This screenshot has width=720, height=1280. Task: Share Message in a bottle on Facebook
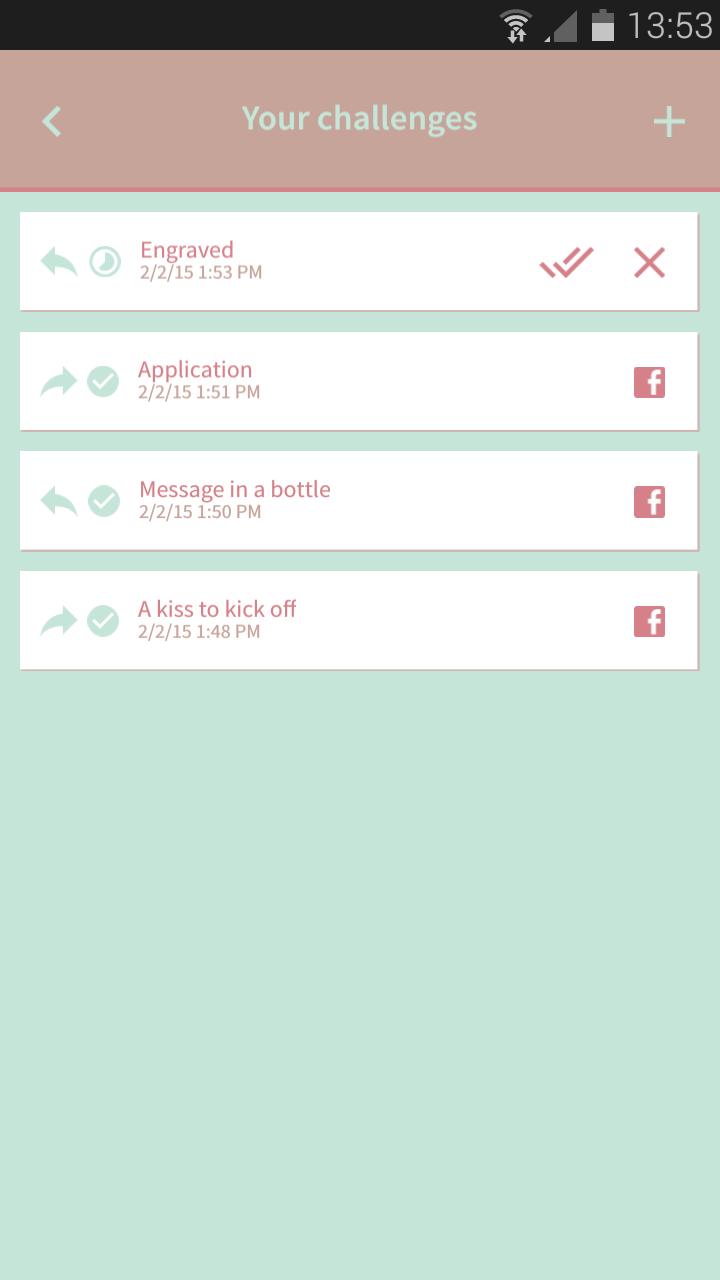649,502
